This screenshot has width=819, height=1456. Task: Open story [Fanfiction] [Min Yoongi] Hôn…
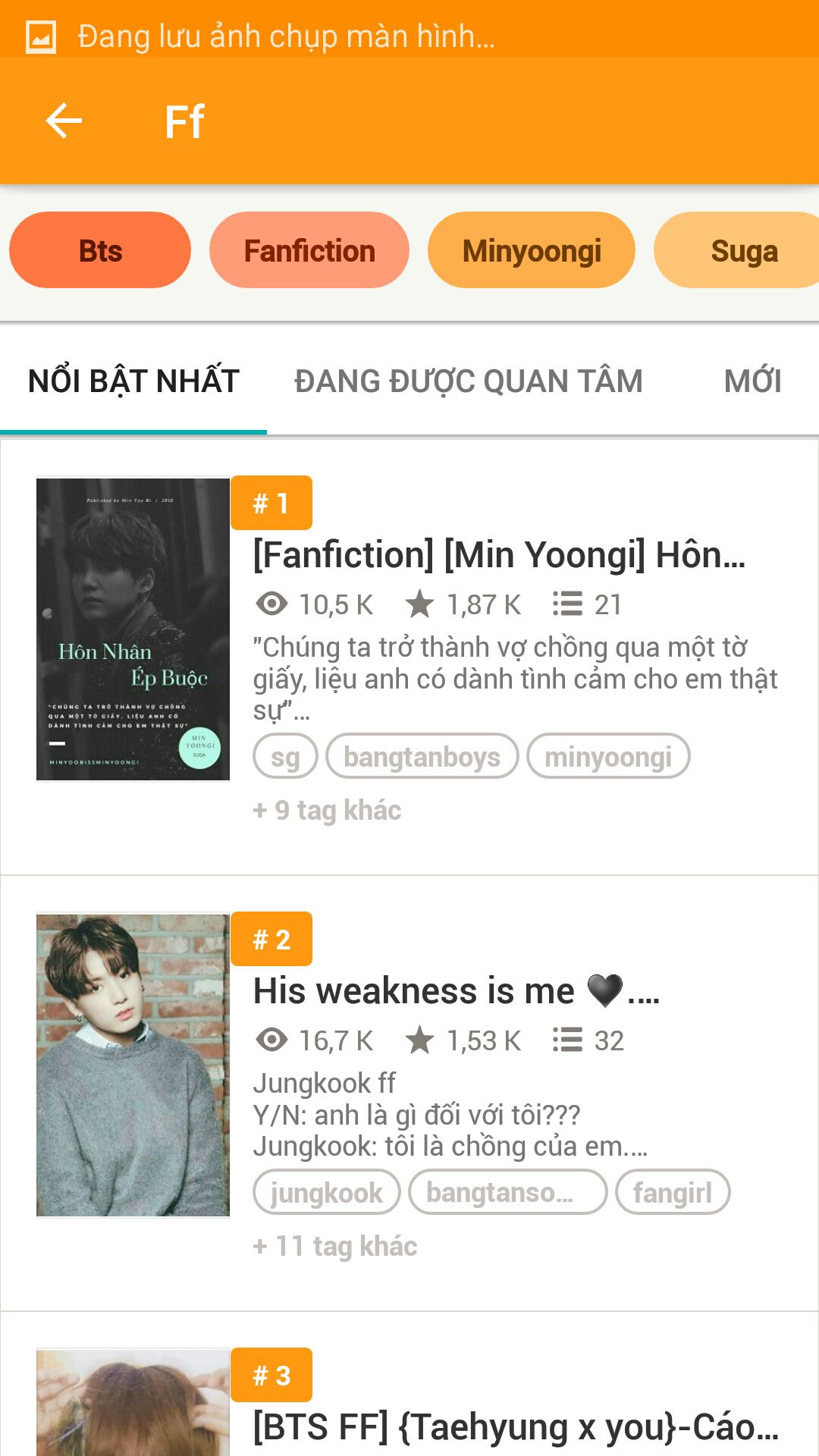pos(499,555)
